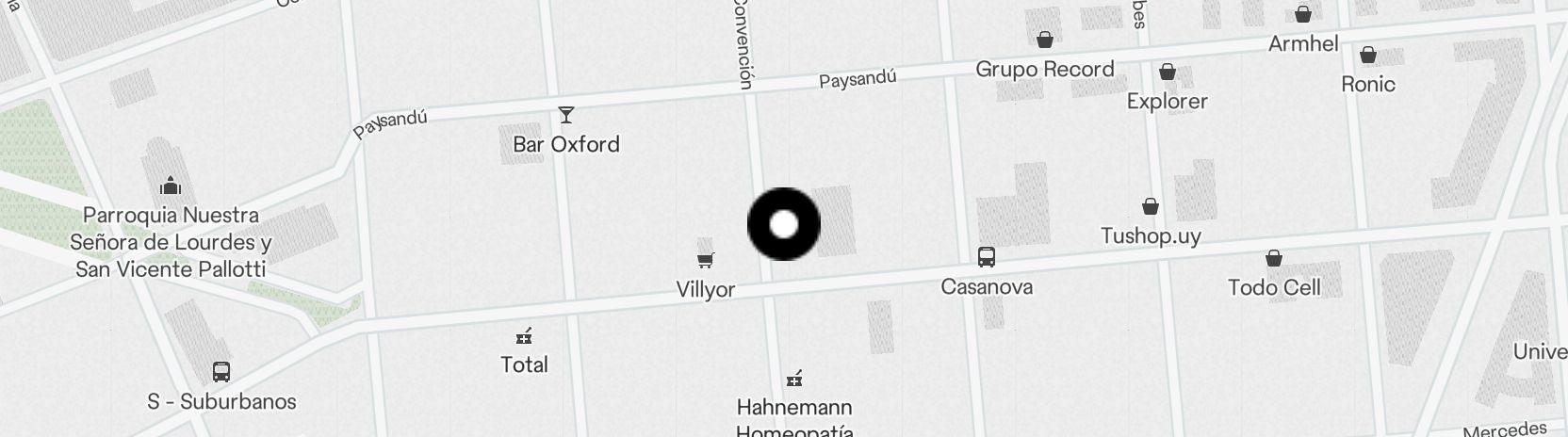Select the S - Suburbanos bus marker
The width and height of the screenshot is (1568, 437).
tap(221, 372)
